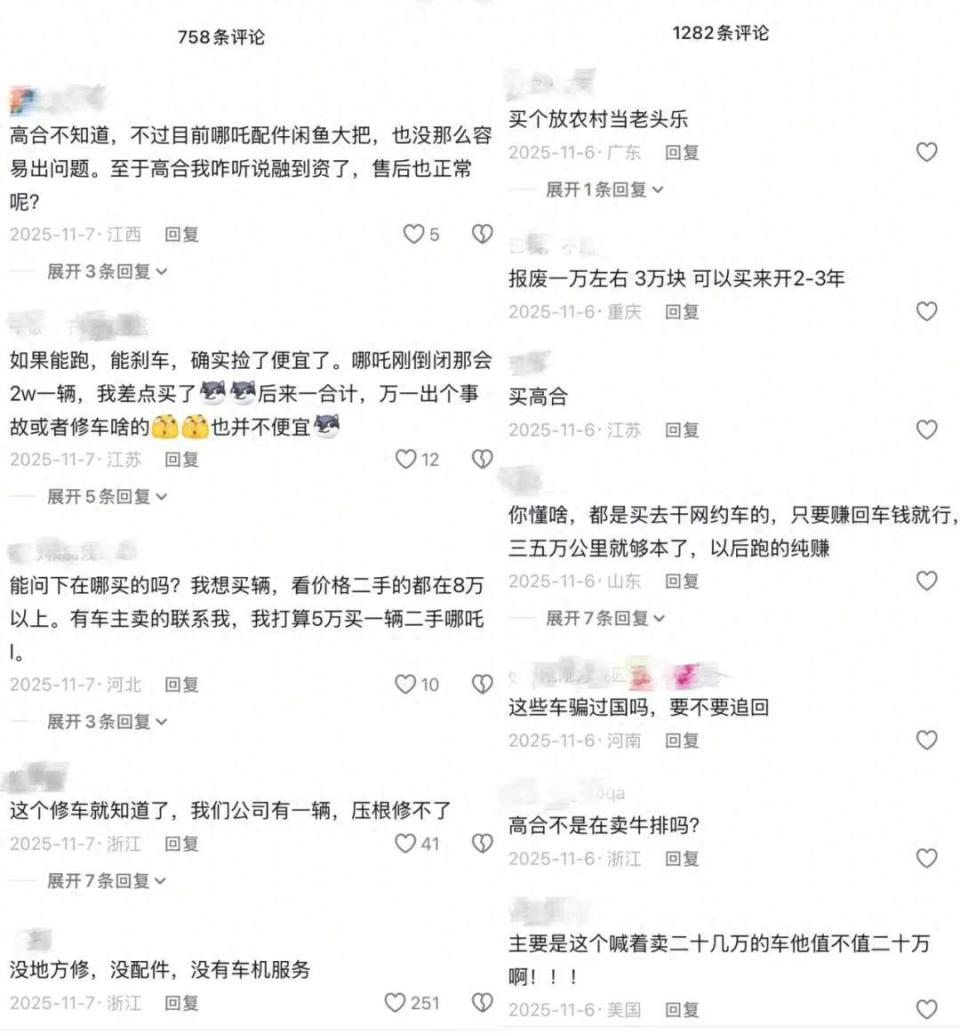The height and width of the screenshot is (1034, 960).
Task: Toggle like on the Hebei comment with 10 likes
Action: [x=405, y=686]
